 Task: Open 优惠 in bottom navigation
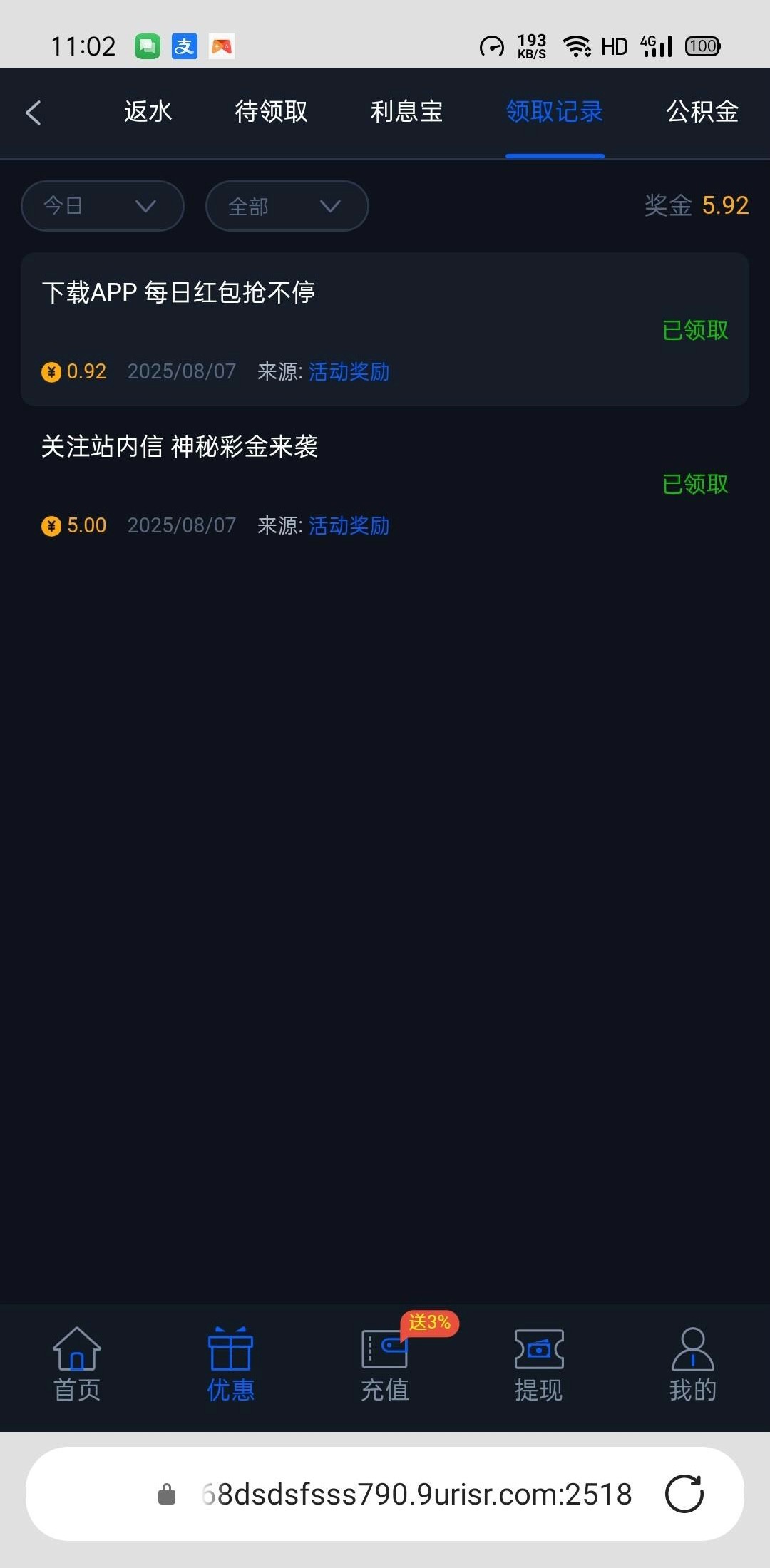pos(231,1365)
